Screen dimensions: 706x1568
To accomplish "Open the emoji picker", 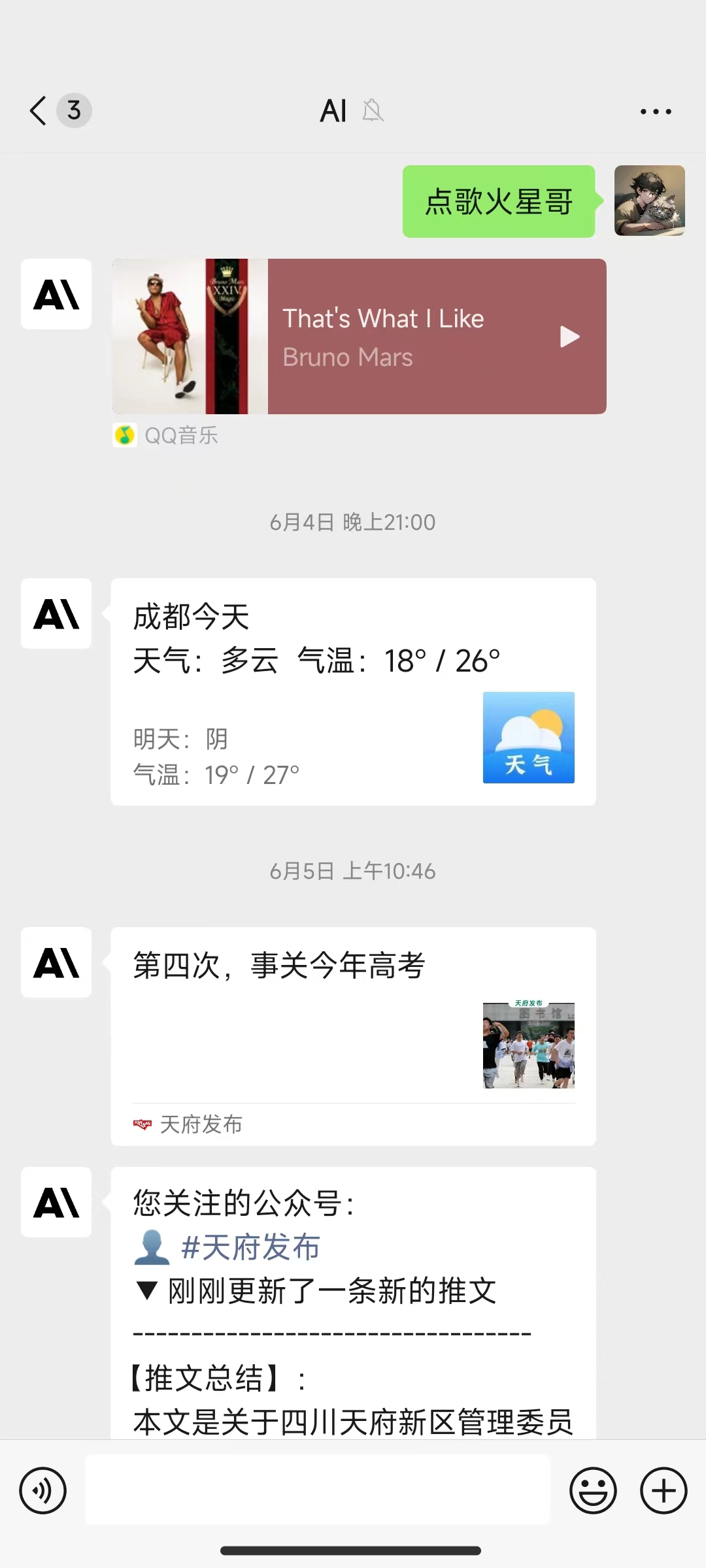I will (593, 1491).
